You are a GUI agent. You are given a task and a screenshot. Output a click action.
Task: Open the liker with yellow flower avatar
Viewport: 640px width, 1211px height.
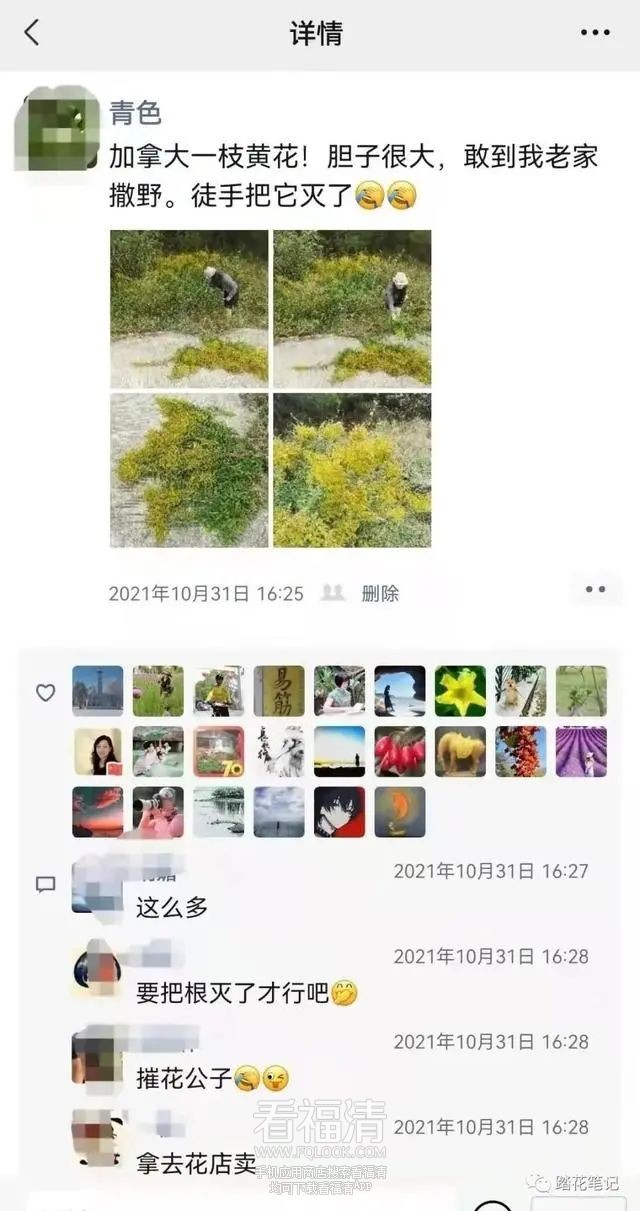pyautogui.click(x=460, y=691)
